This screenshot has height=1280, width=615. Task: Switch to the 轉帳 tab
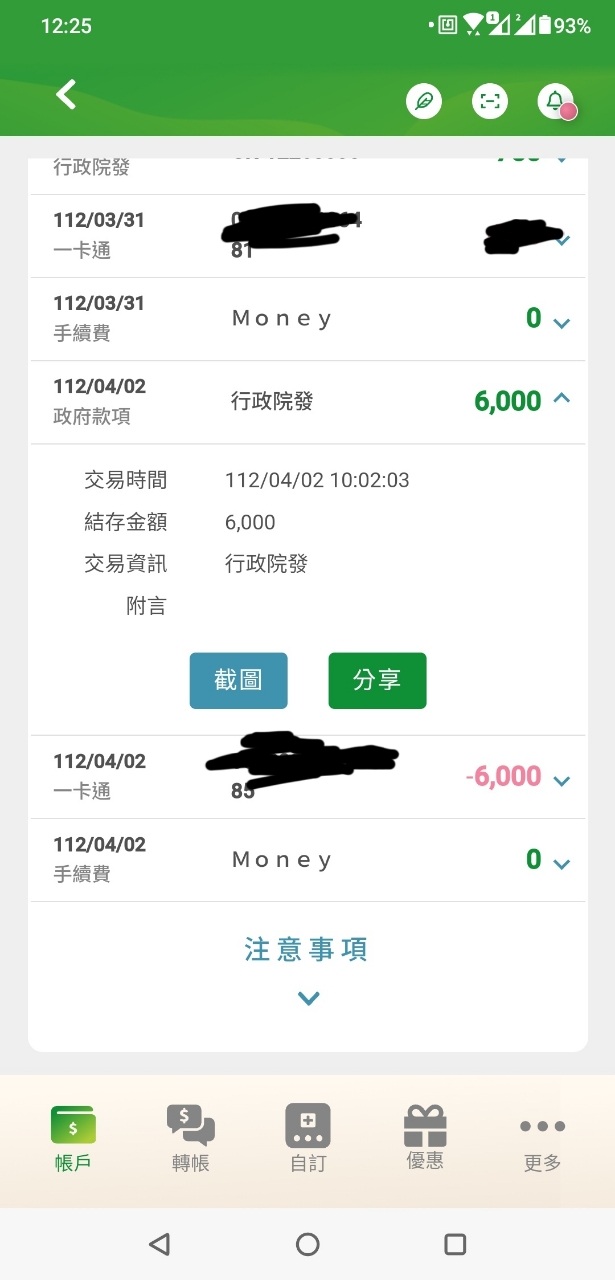point(190,1138)
